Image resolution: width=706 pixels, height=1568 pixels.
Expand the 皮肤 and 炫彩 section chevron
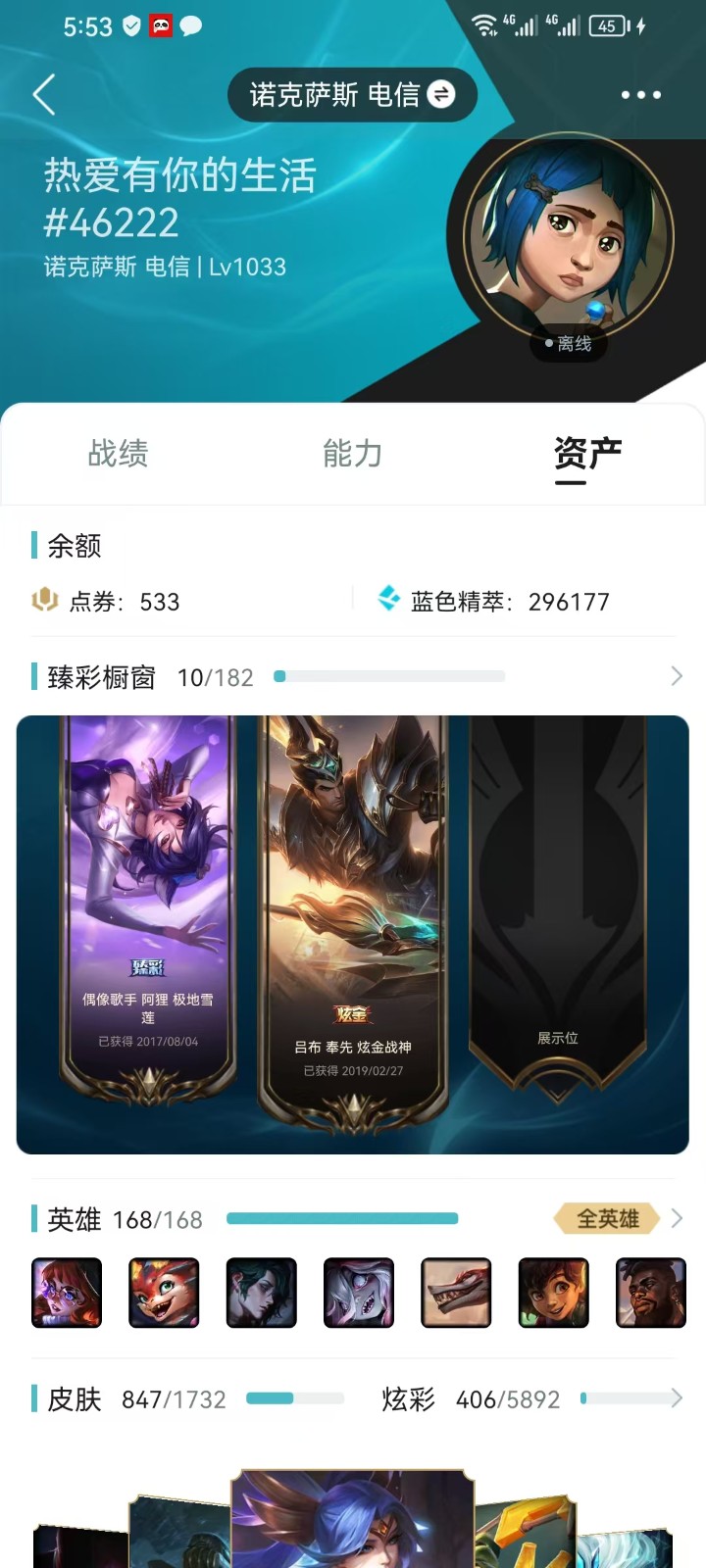pyautogui.click(x=677, y=1398)
